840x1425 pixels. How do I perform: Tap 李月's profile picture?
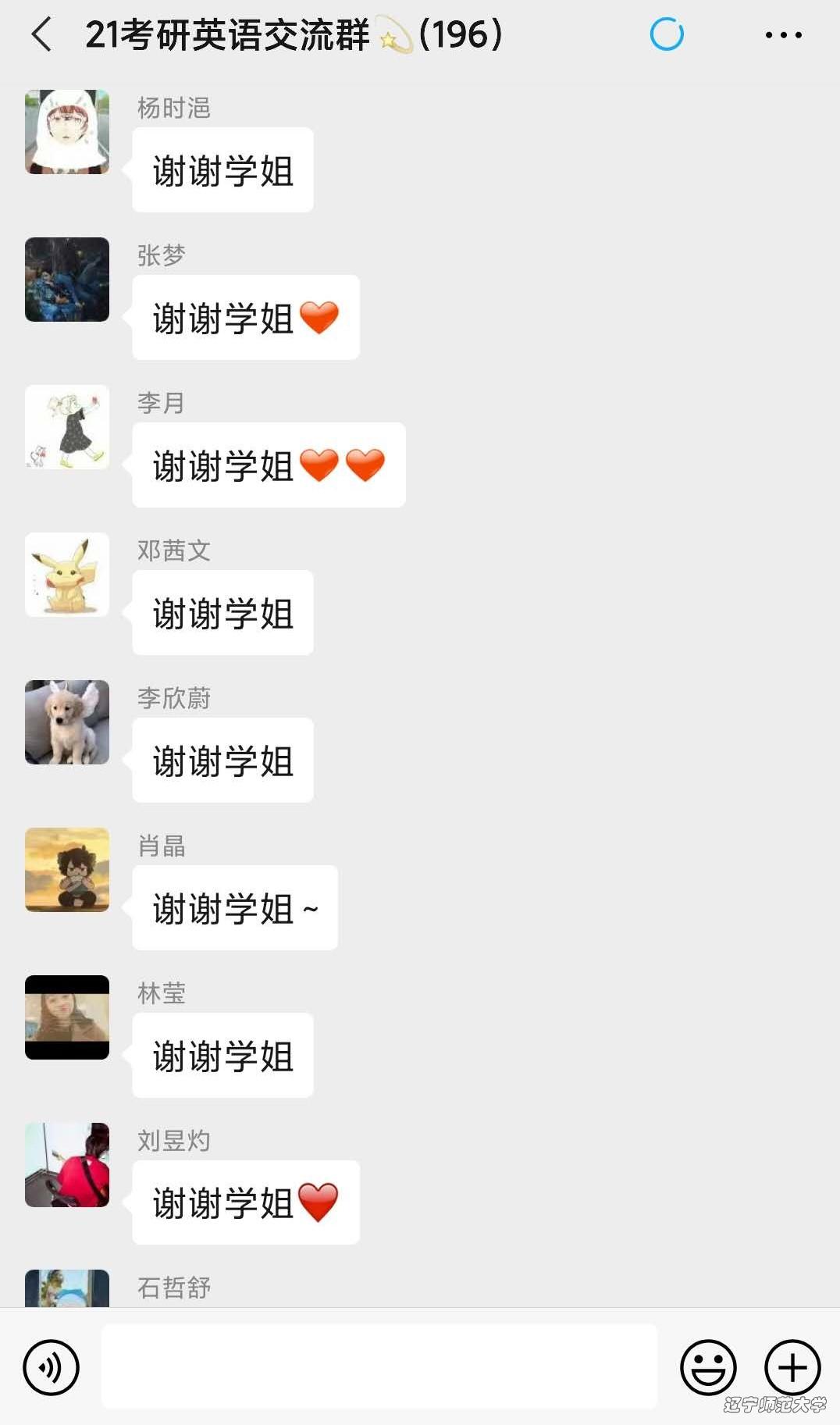tap(67, 427)
